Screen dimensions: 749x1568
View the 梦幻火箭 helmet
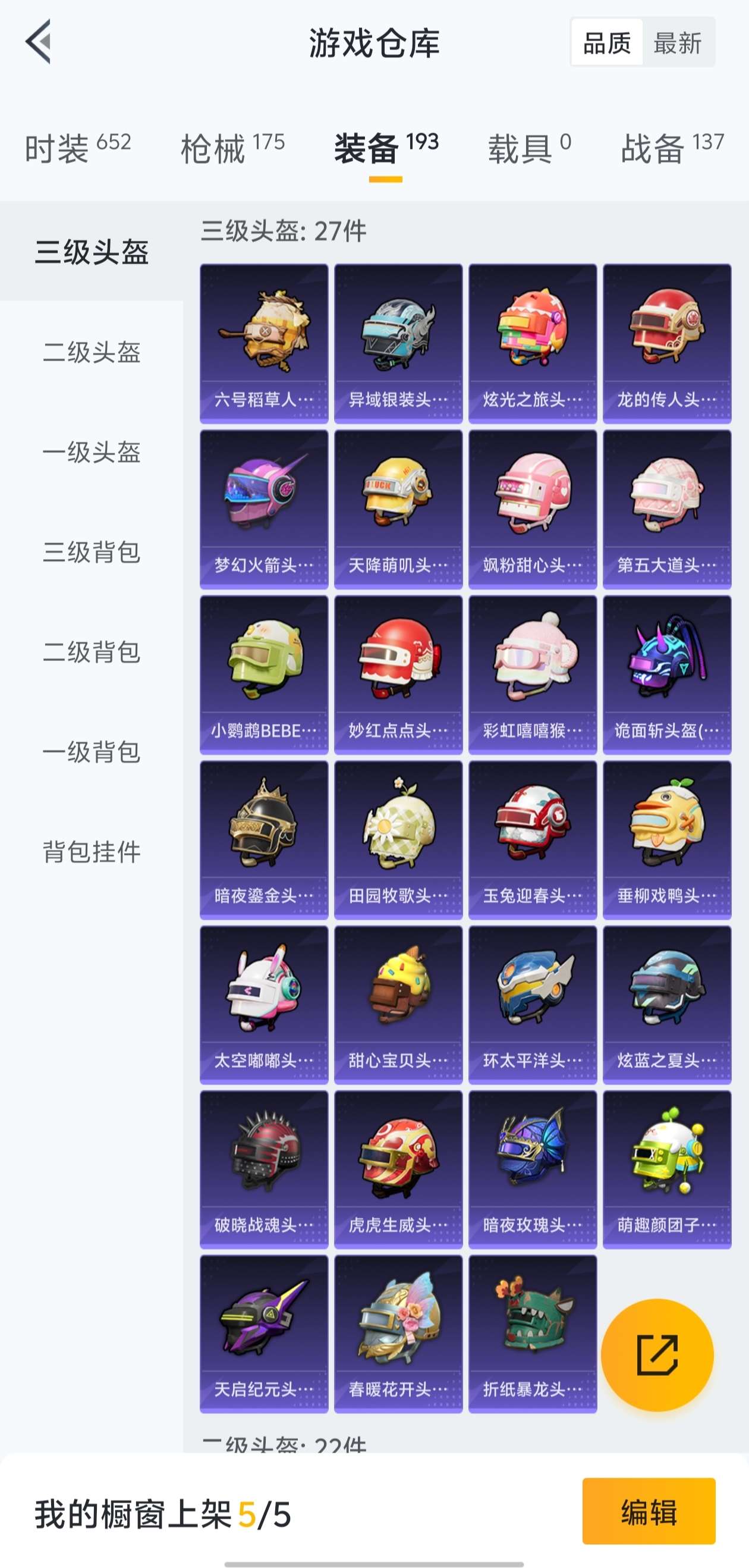[263, 509]
